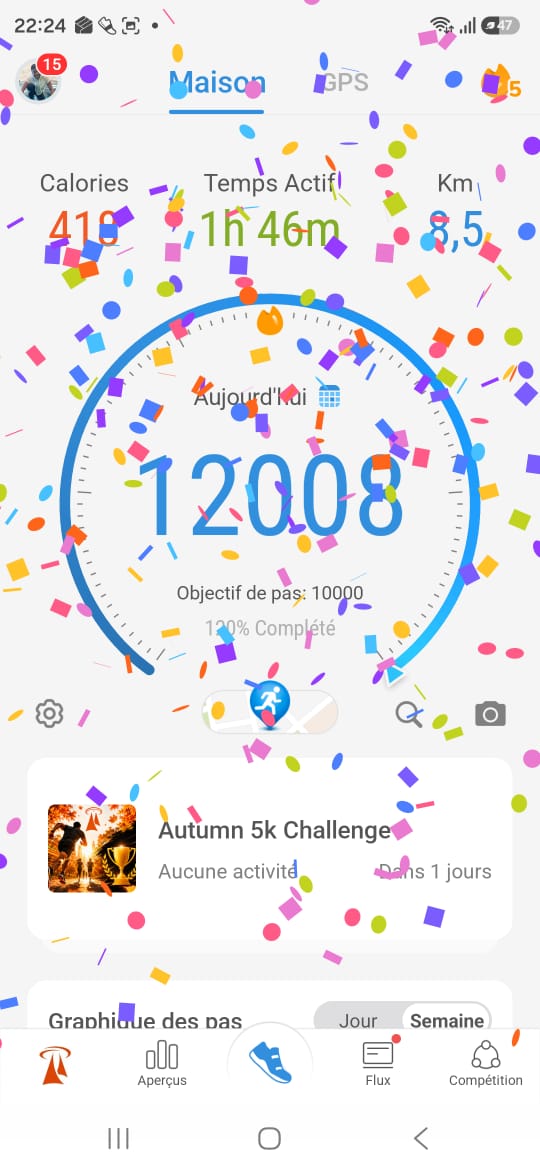
Task: Go to the Flux tab
Action: (378, 1065)
